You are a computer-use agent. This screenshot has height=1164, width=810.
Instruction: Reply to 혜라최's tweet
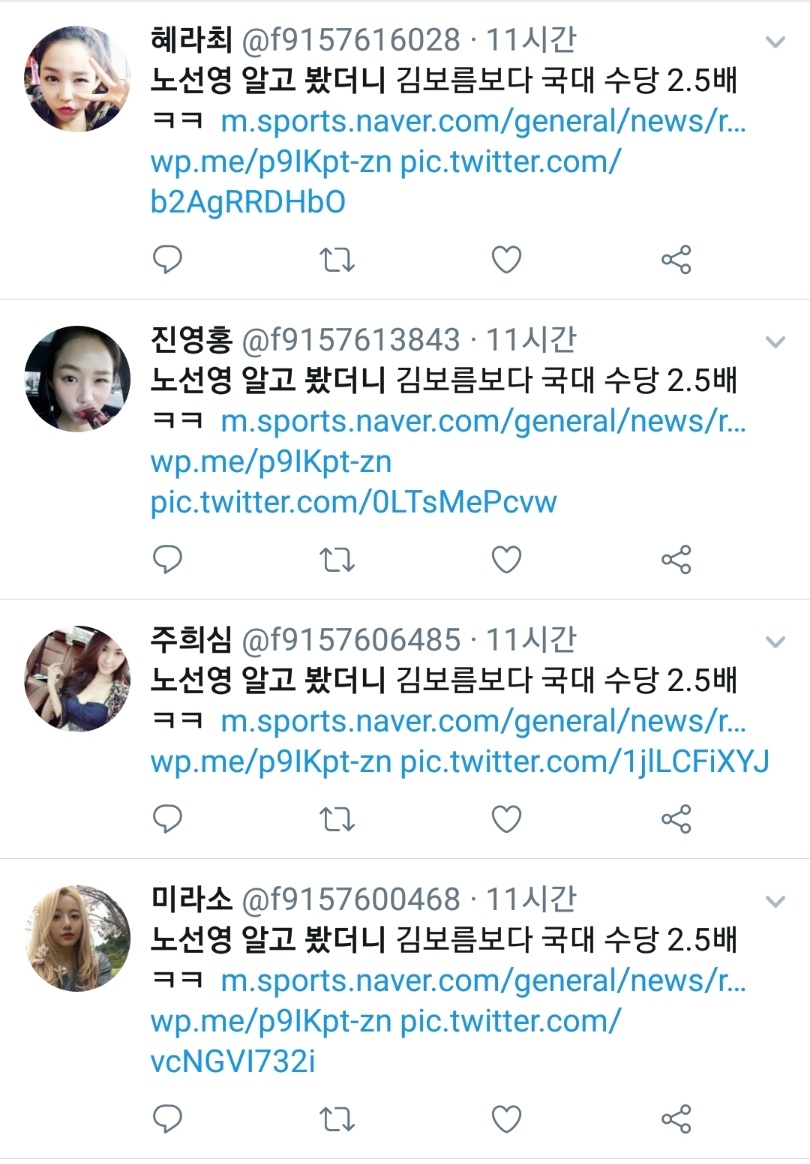[167, 260]
